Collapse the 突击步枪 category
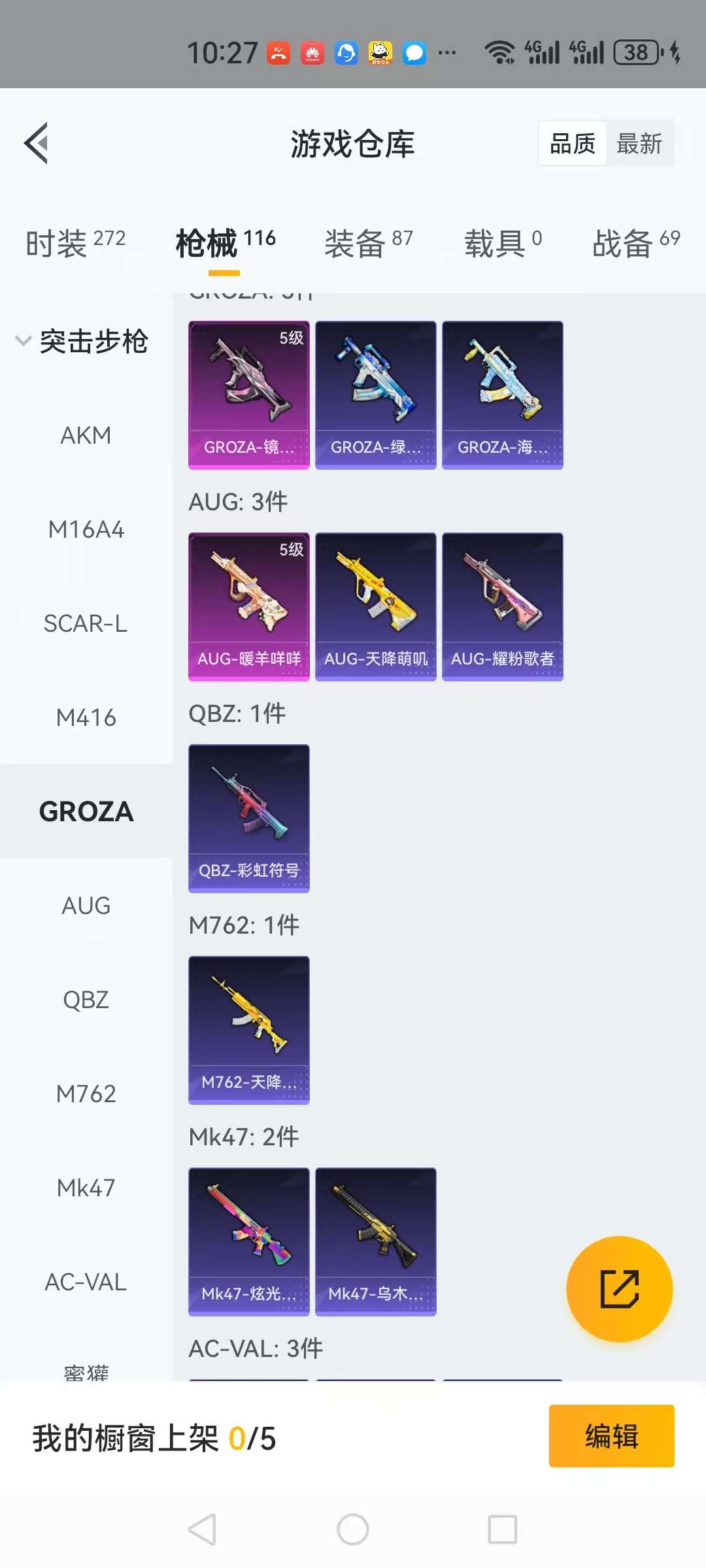This screenshot has height=1568, width=706. pos(82,341)
